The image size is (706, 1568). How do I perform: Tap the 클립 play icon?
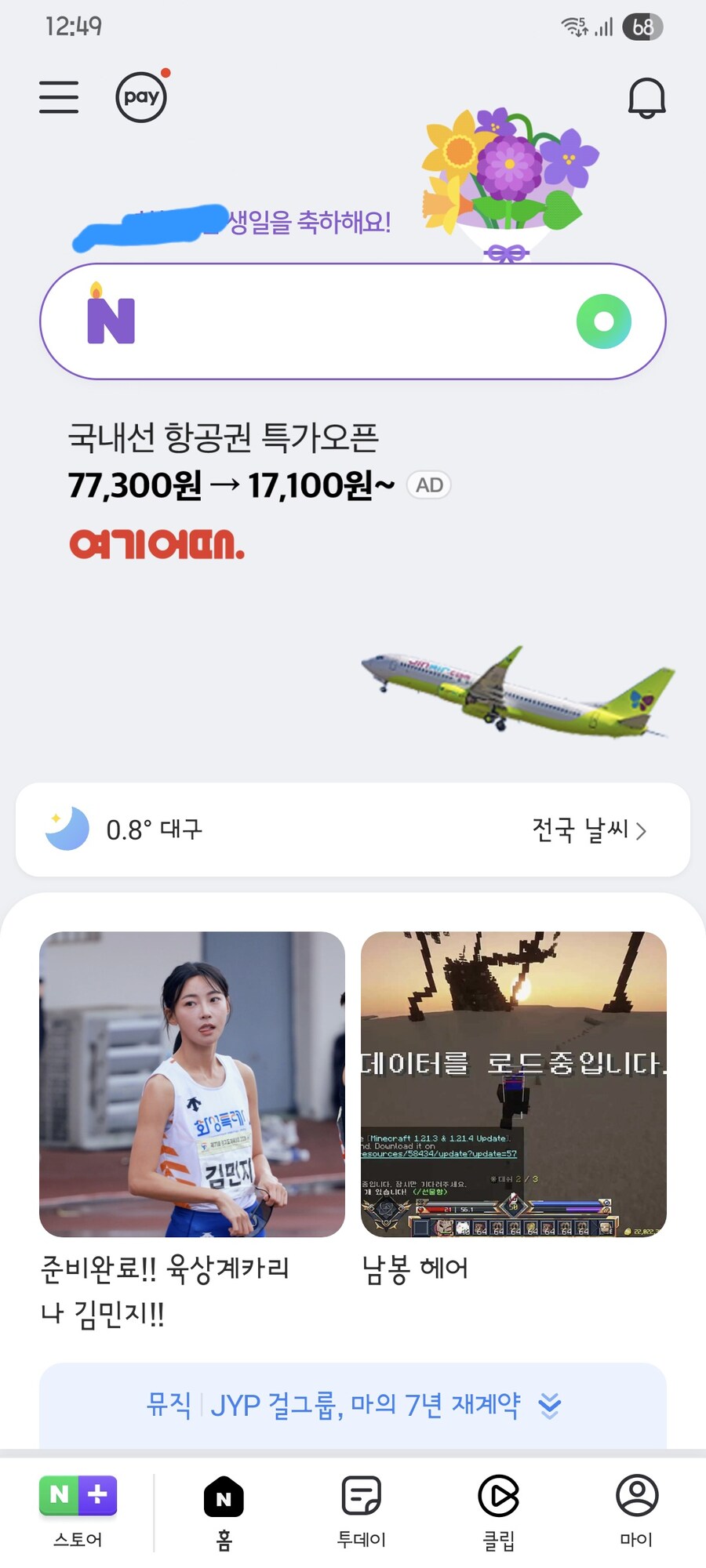[500, 1494]
